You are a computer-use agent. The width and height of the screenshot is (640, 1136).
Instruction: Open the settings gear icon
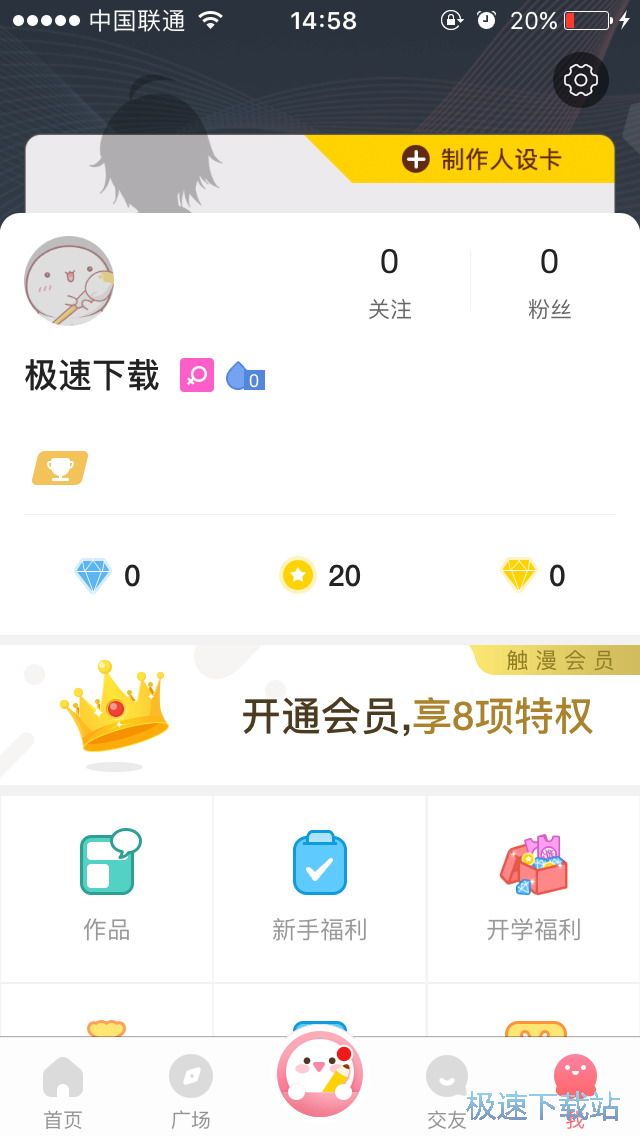tap(581, 80)
